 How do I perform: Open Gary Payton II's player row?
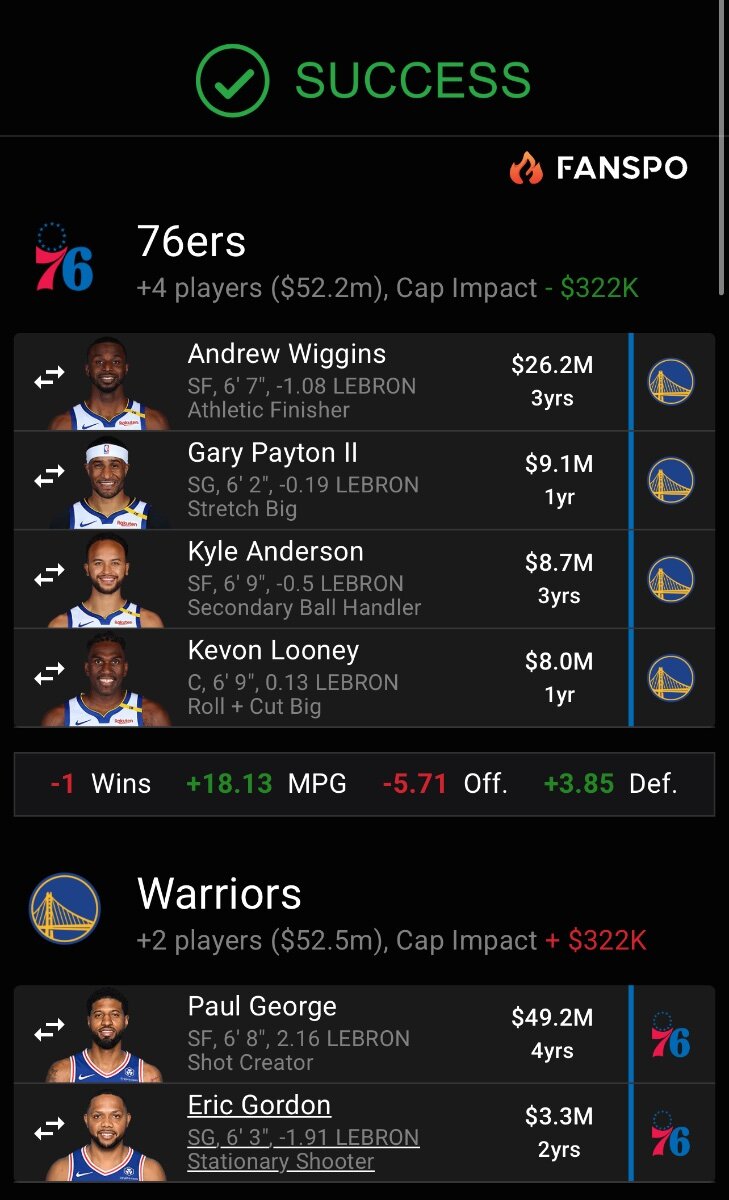(x=364, y=480)
